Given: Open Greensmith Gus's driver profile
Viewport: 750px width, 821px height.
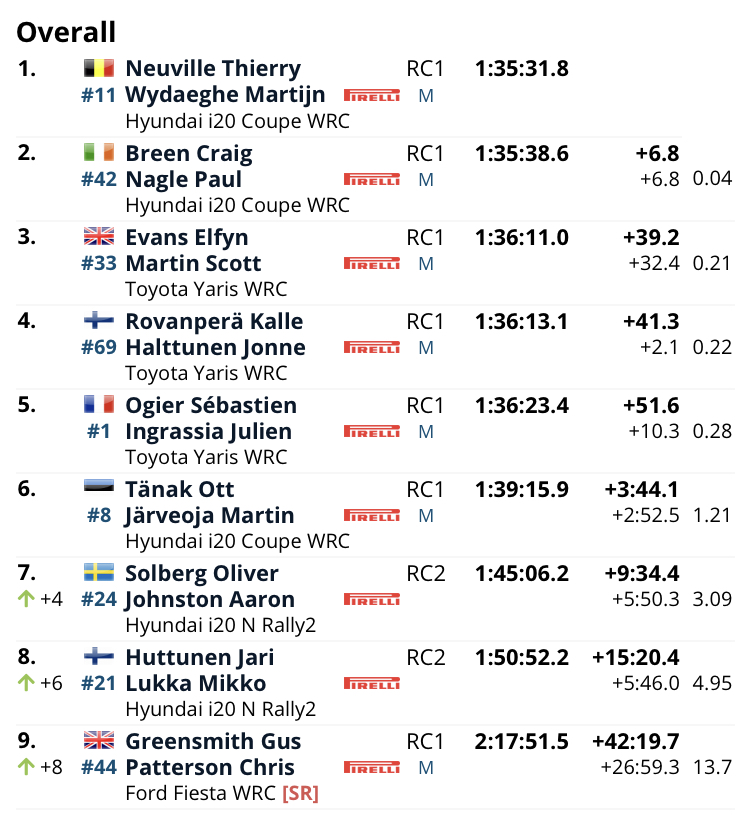Looking at the screenshot, I should click(213, 742).
